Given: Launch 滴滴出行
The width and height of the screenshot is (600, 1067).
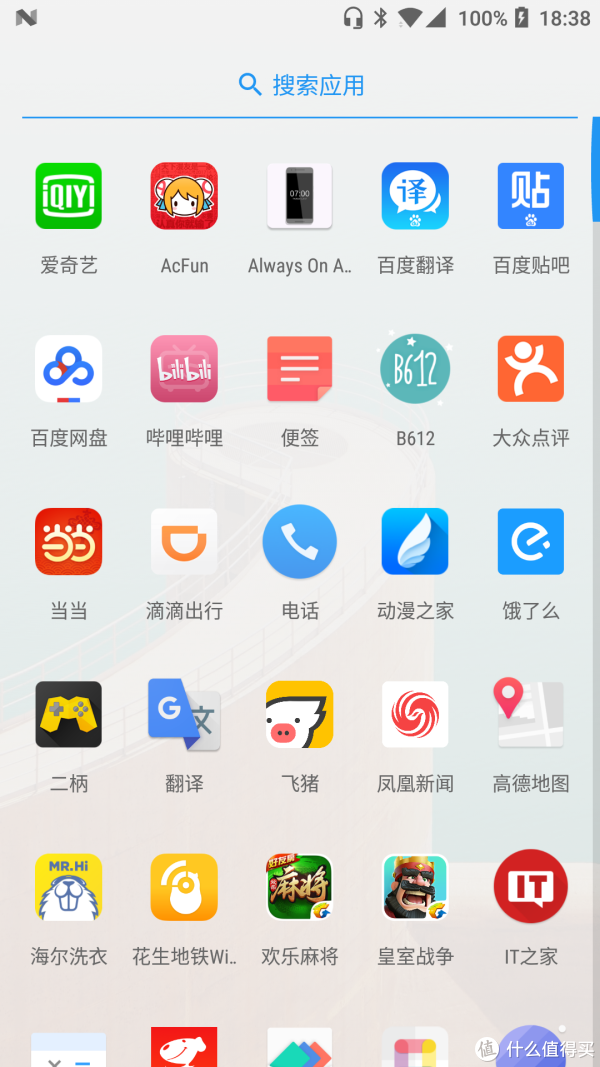Looking at the screenshot, I should 184,542.
